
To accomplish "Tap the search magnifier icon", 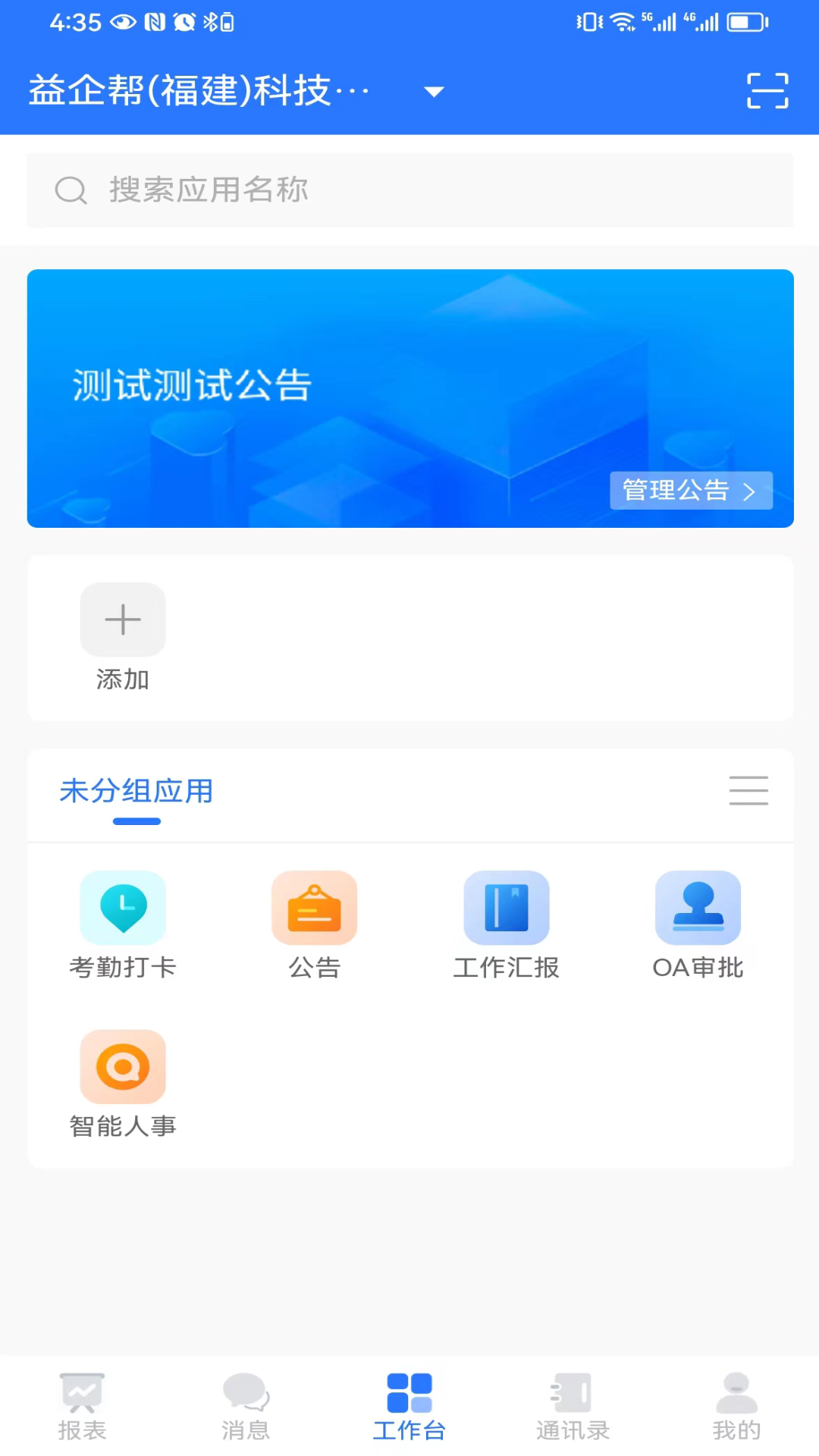I will (x=71, y=190).
